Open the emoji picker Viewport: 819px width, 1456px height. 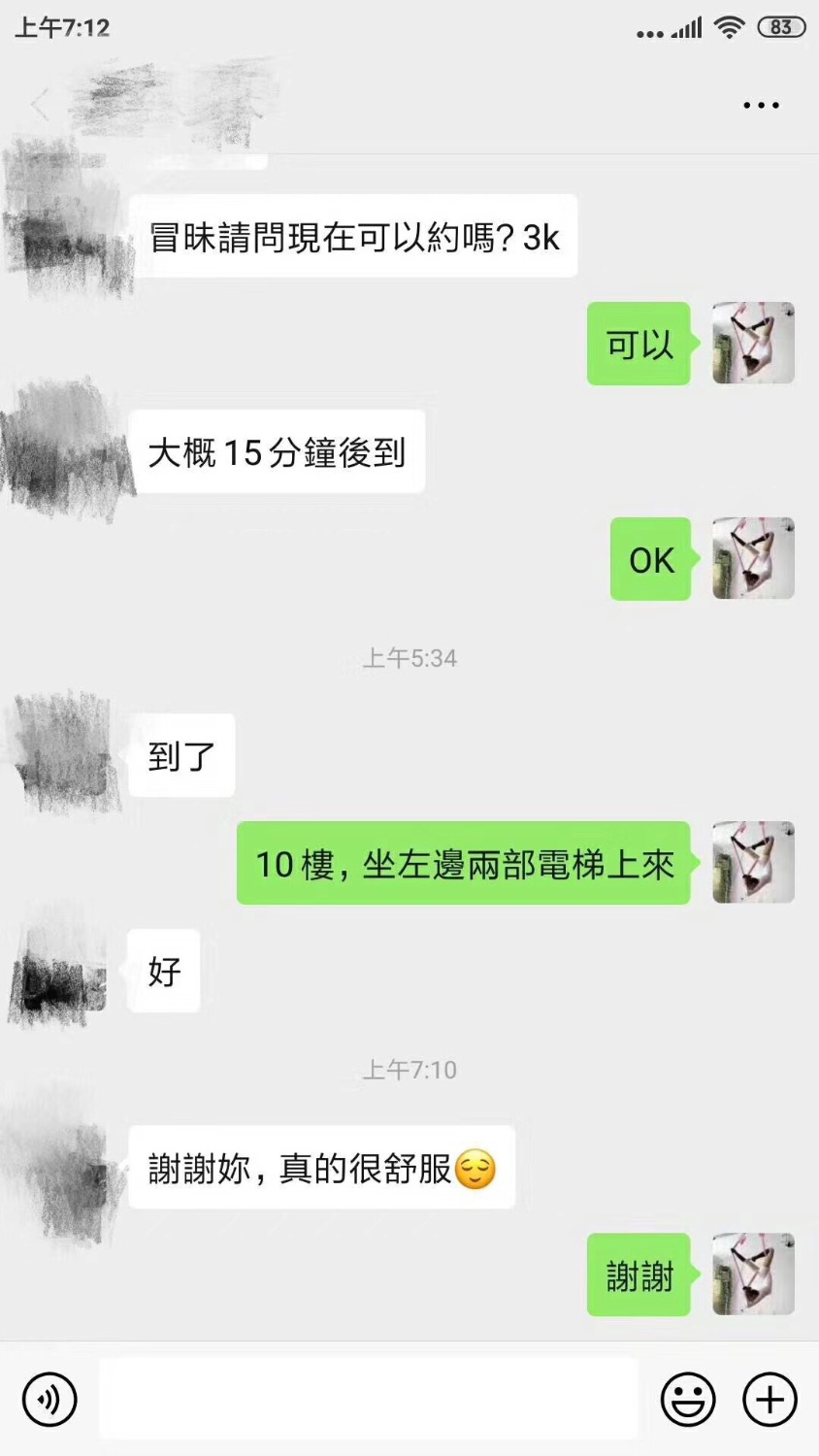click(x=688, y=1399)
